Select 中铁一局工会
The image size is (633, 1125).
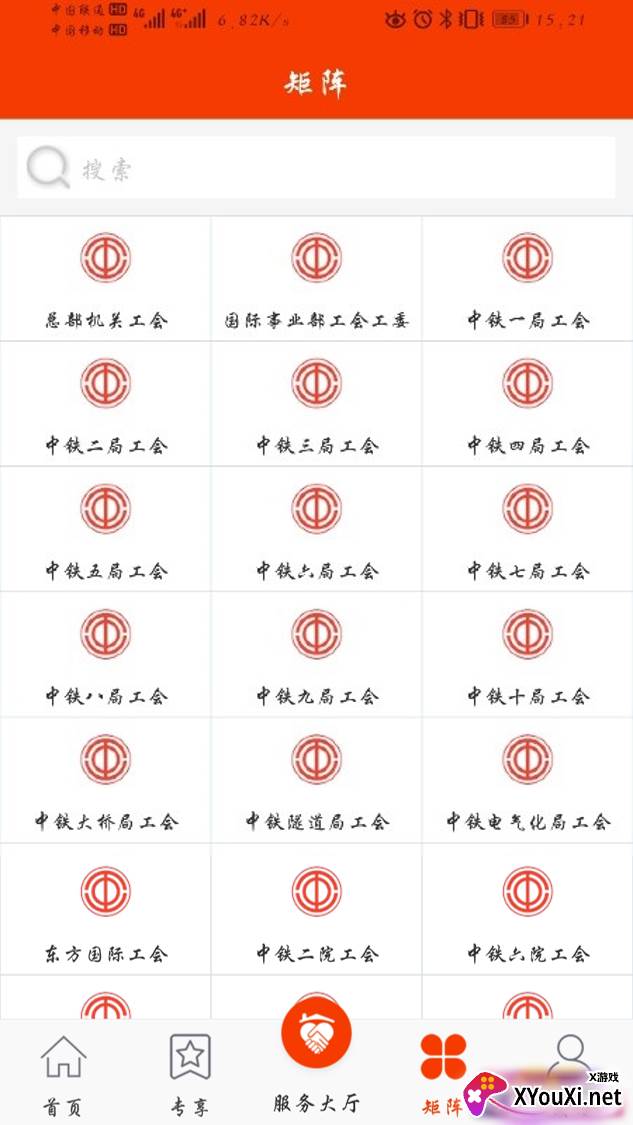coord(528,279)
